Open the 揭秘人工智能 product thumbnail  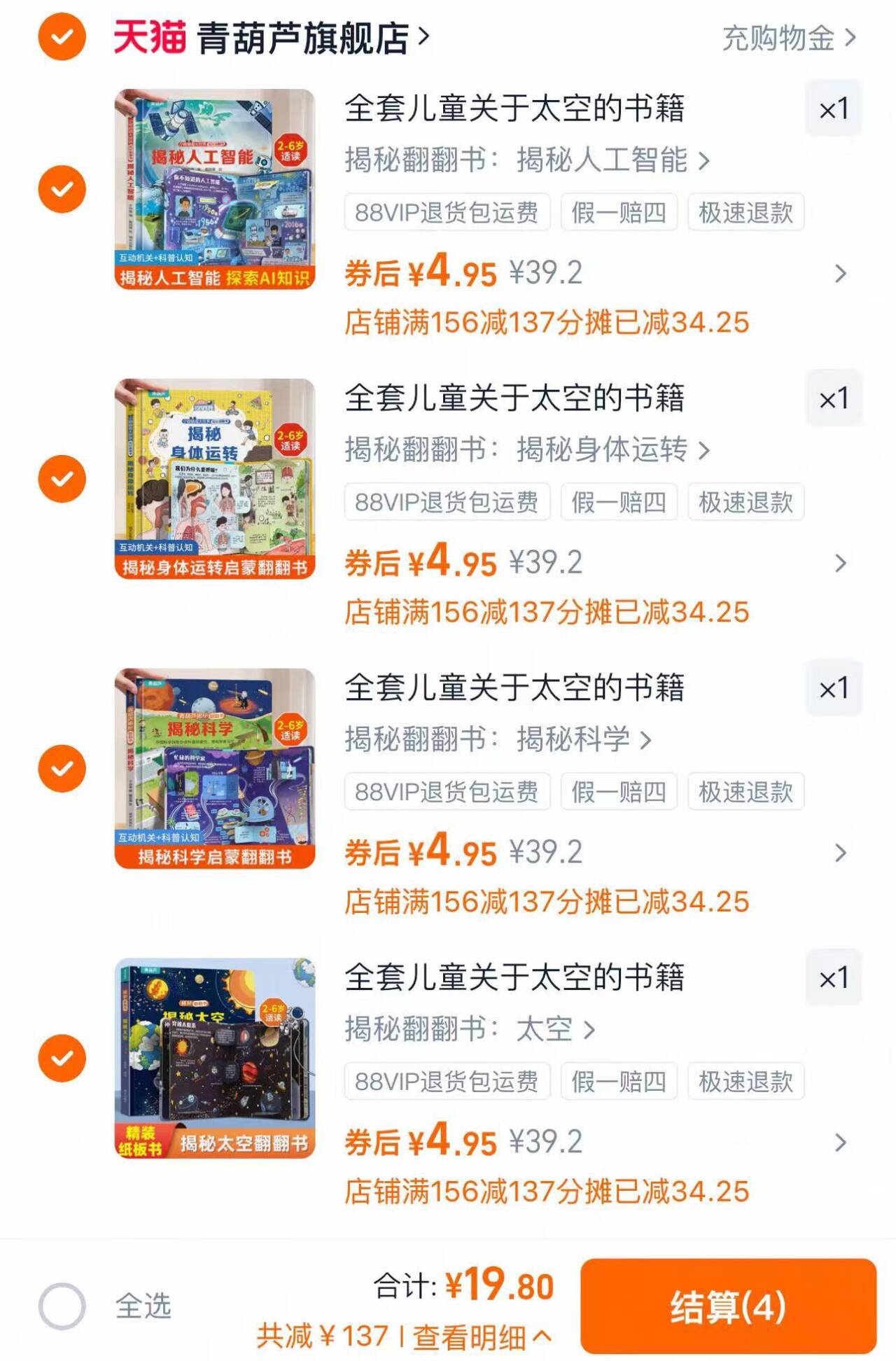pos(215,189)
